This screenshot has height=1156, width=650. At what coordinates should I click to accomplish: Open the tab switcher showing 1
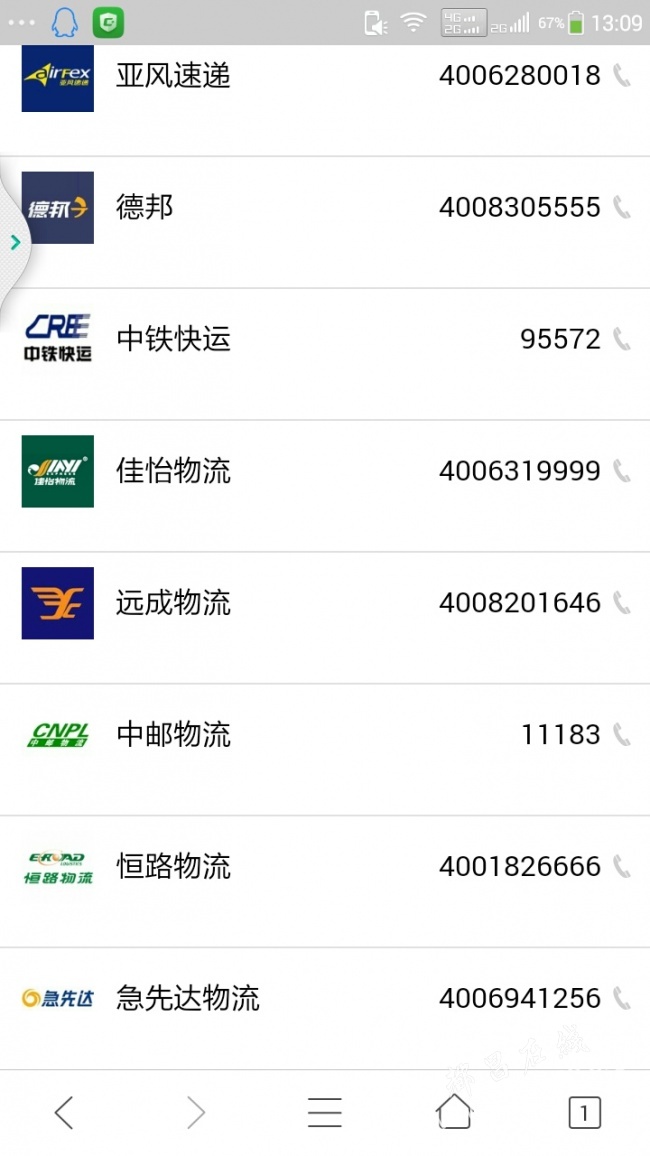pos(584,1113)
